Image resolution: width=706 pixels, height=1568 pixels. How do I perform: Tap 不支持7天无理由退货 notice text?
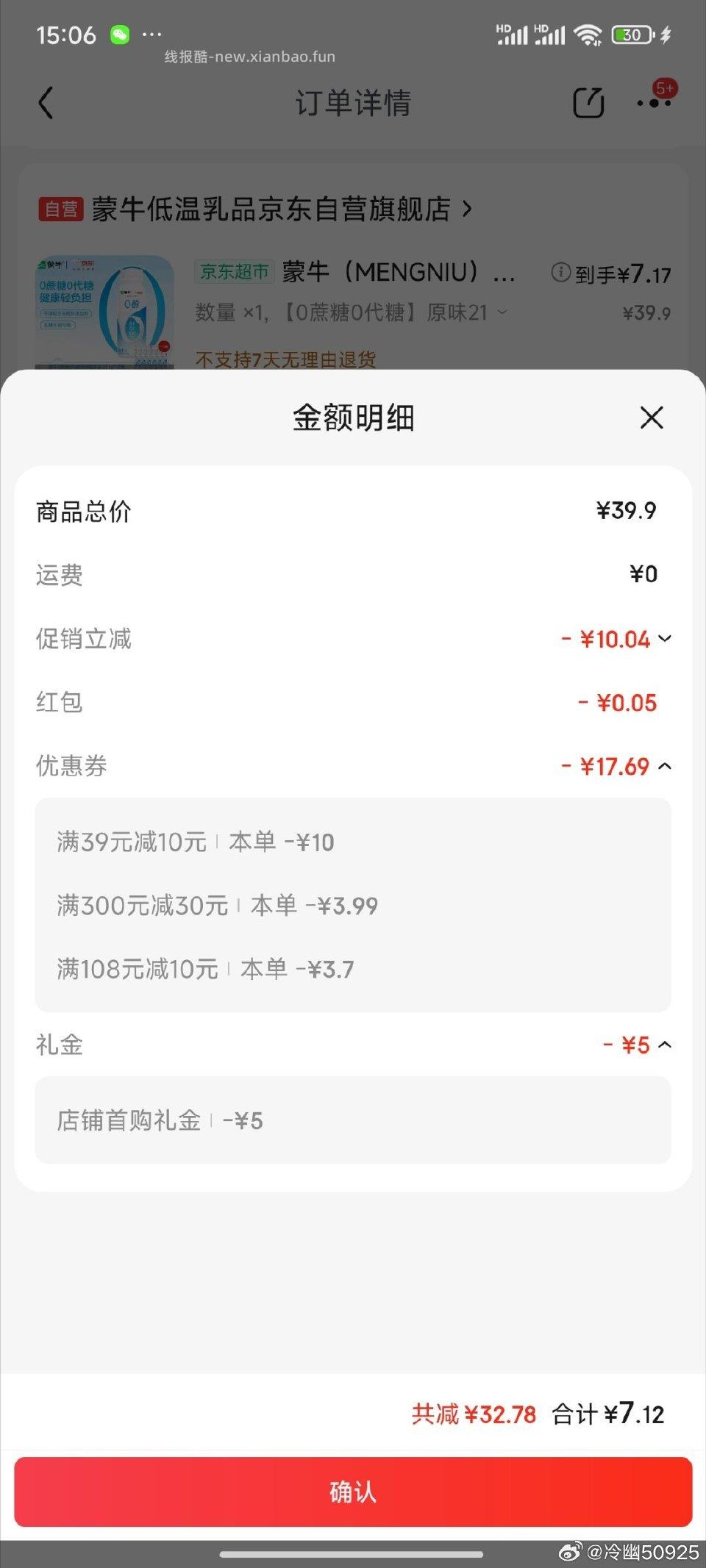pyautogui.click(x=283, y=360)
